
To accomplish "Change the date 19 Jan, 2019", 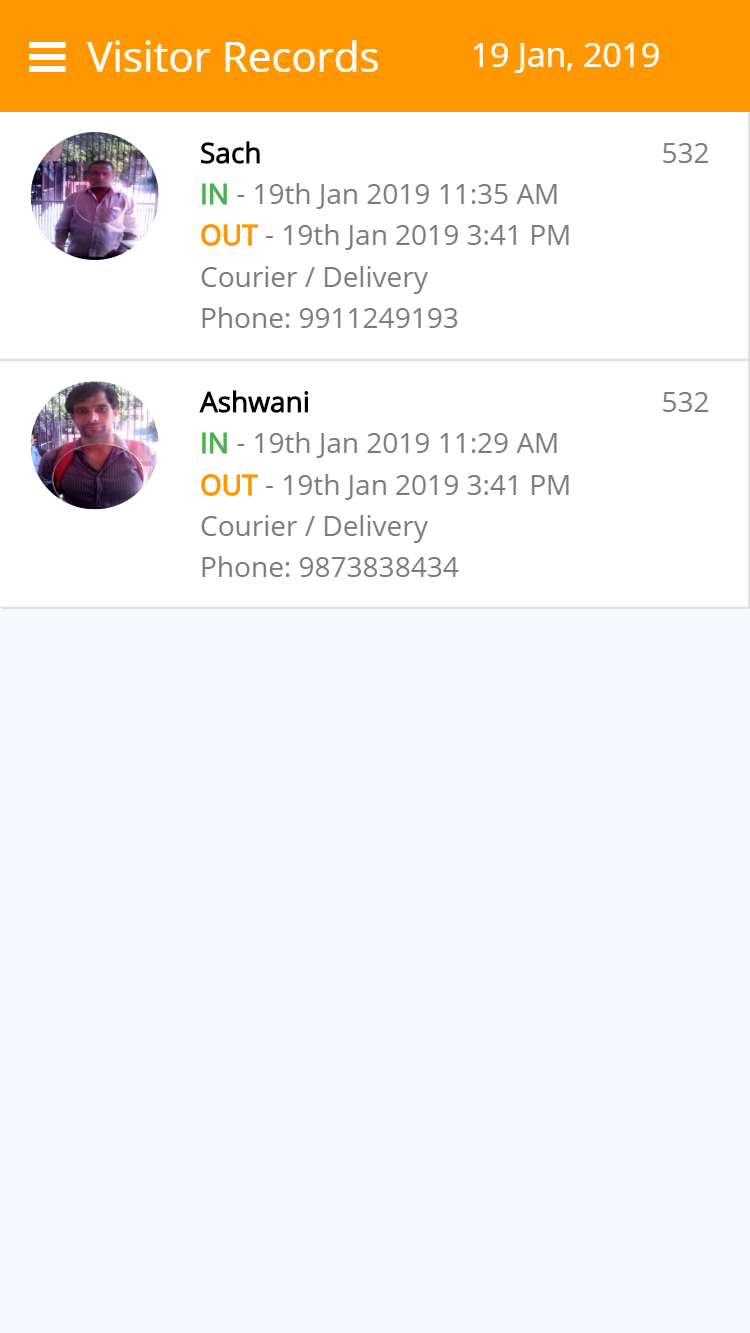I will pyautogui.click(x=565, y=56).
